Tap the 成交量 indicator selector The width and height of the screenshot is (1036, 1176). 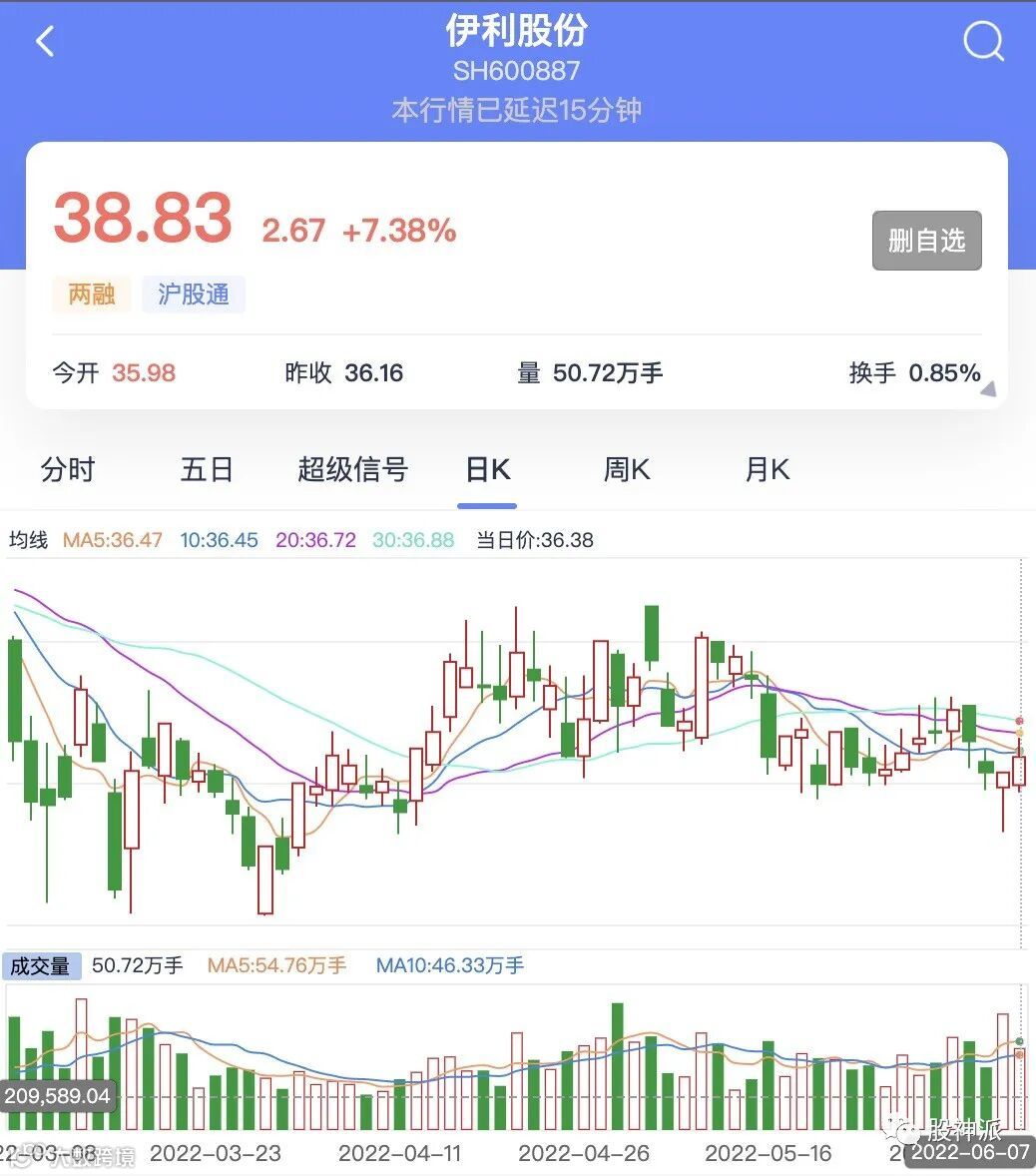pos(41,965)
